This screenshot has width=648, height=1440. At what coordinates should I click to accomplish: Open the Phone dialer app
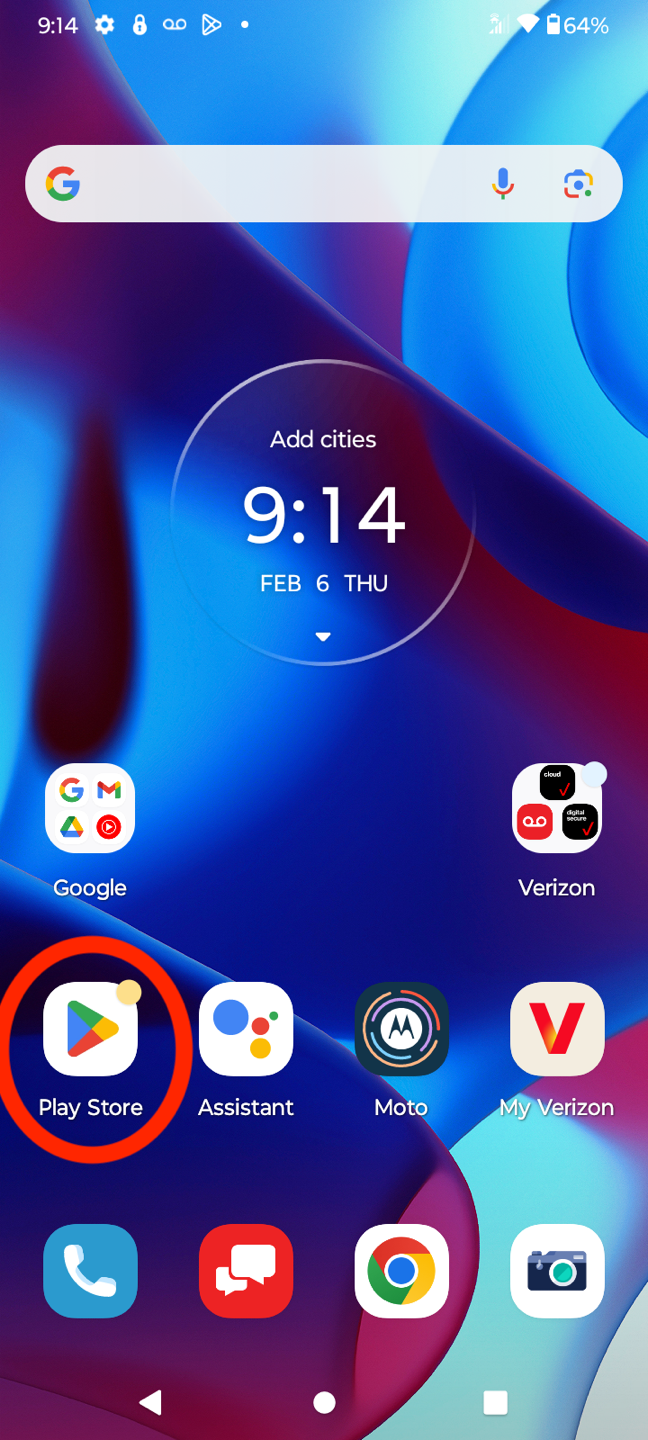click(90, 1271)
